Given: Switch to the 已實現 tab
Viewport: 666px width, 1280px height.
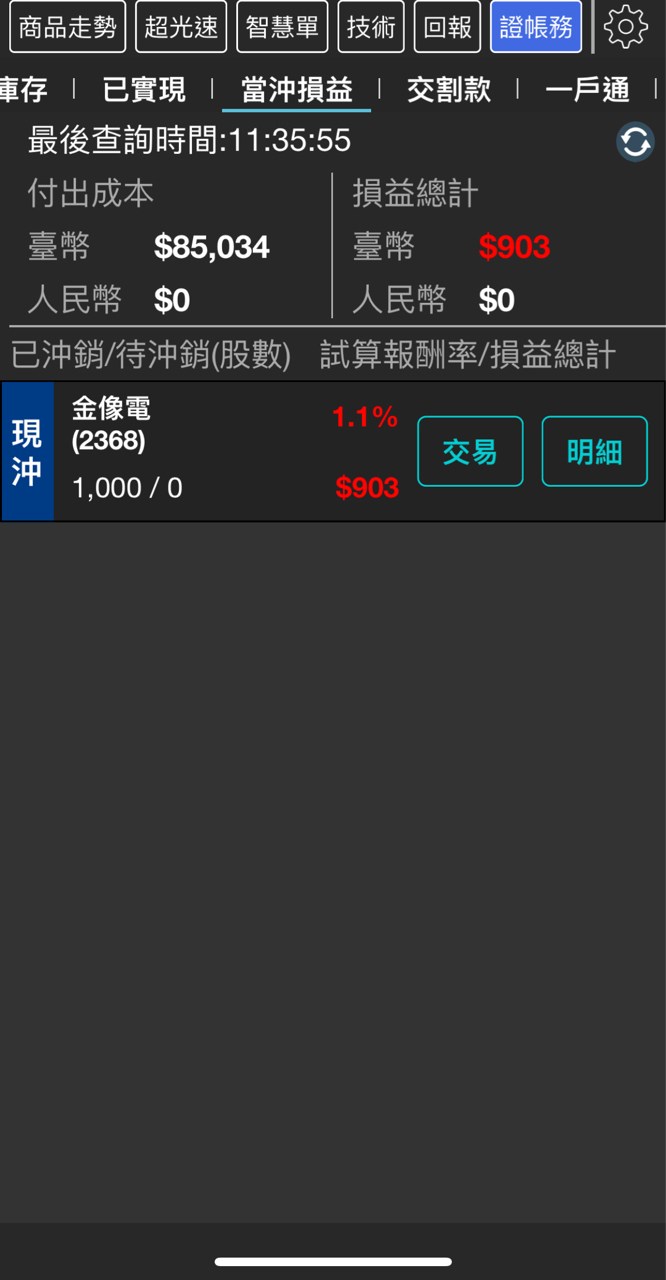Looking at the screenshot, I should pyautogui.click(x=144, y=90).
